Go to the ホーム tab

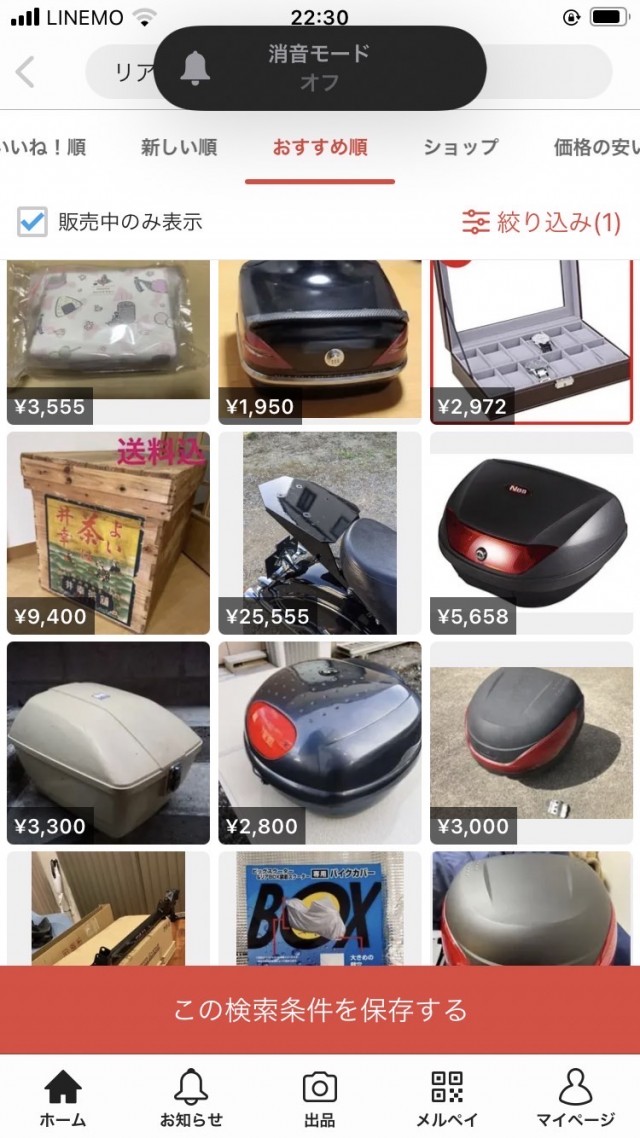[63, 1098]
